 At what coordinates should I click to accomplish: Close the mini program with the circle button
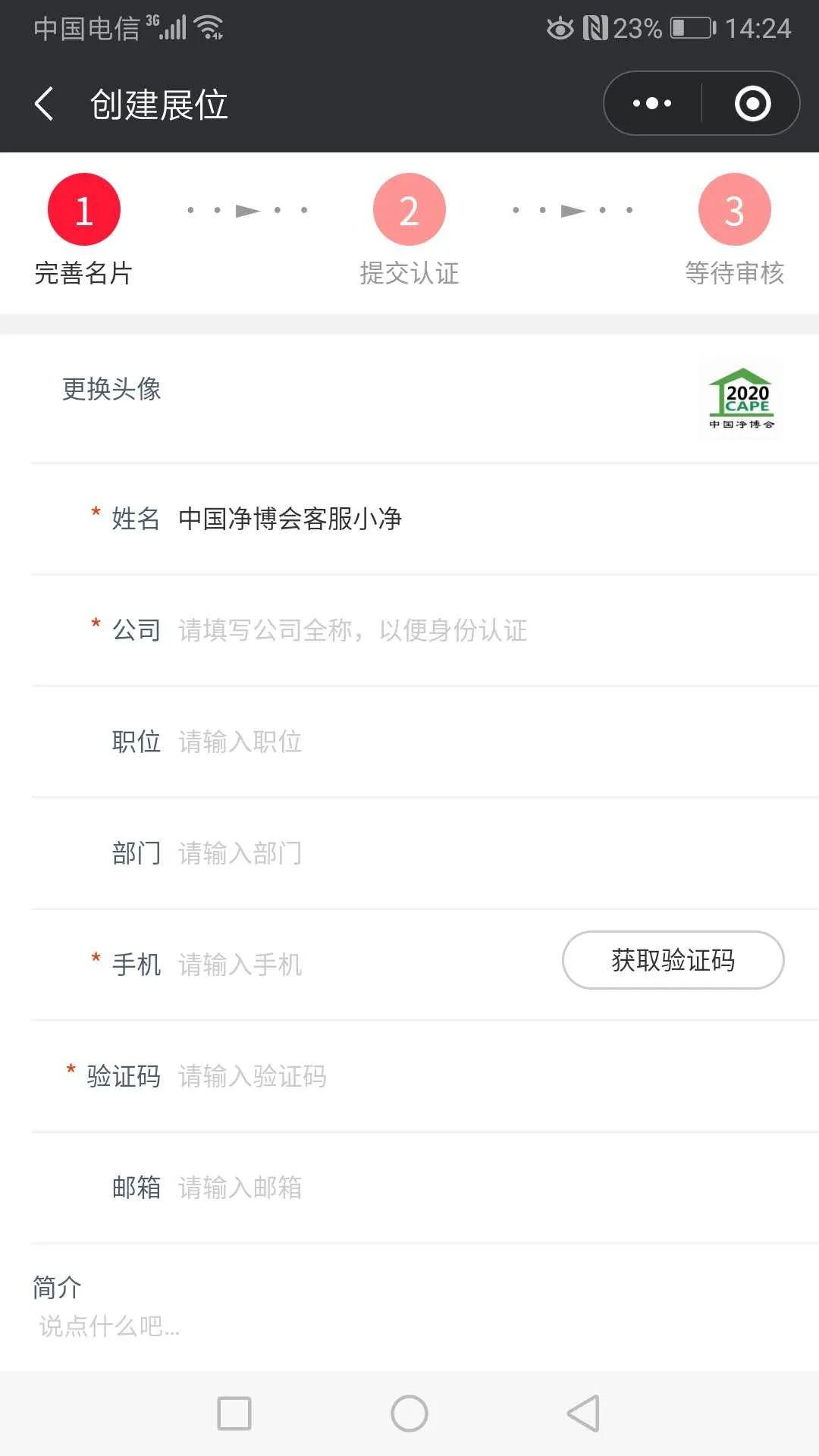point(752,103)
